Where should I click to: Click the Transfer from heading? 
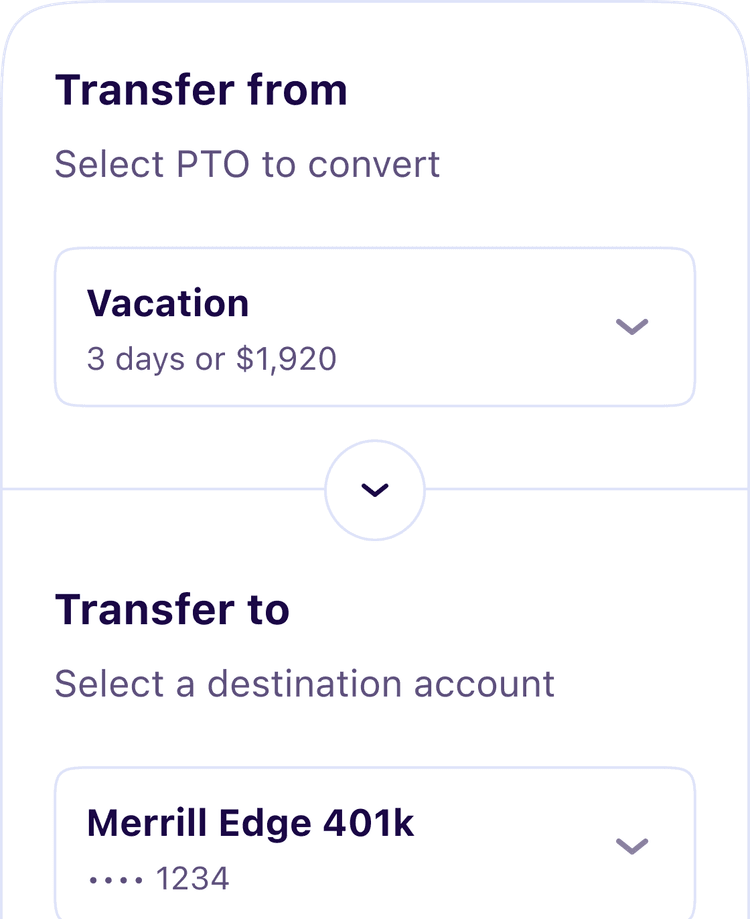click(x=202, y=89)
